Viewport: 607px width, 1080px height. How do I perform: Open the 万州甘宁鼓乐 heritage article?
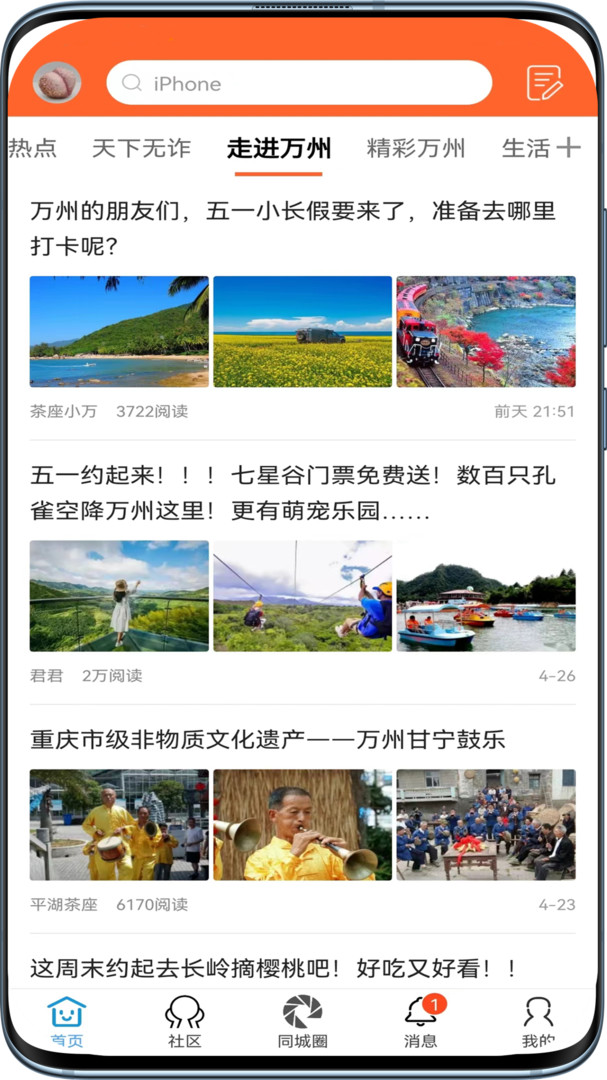[268, 740]
